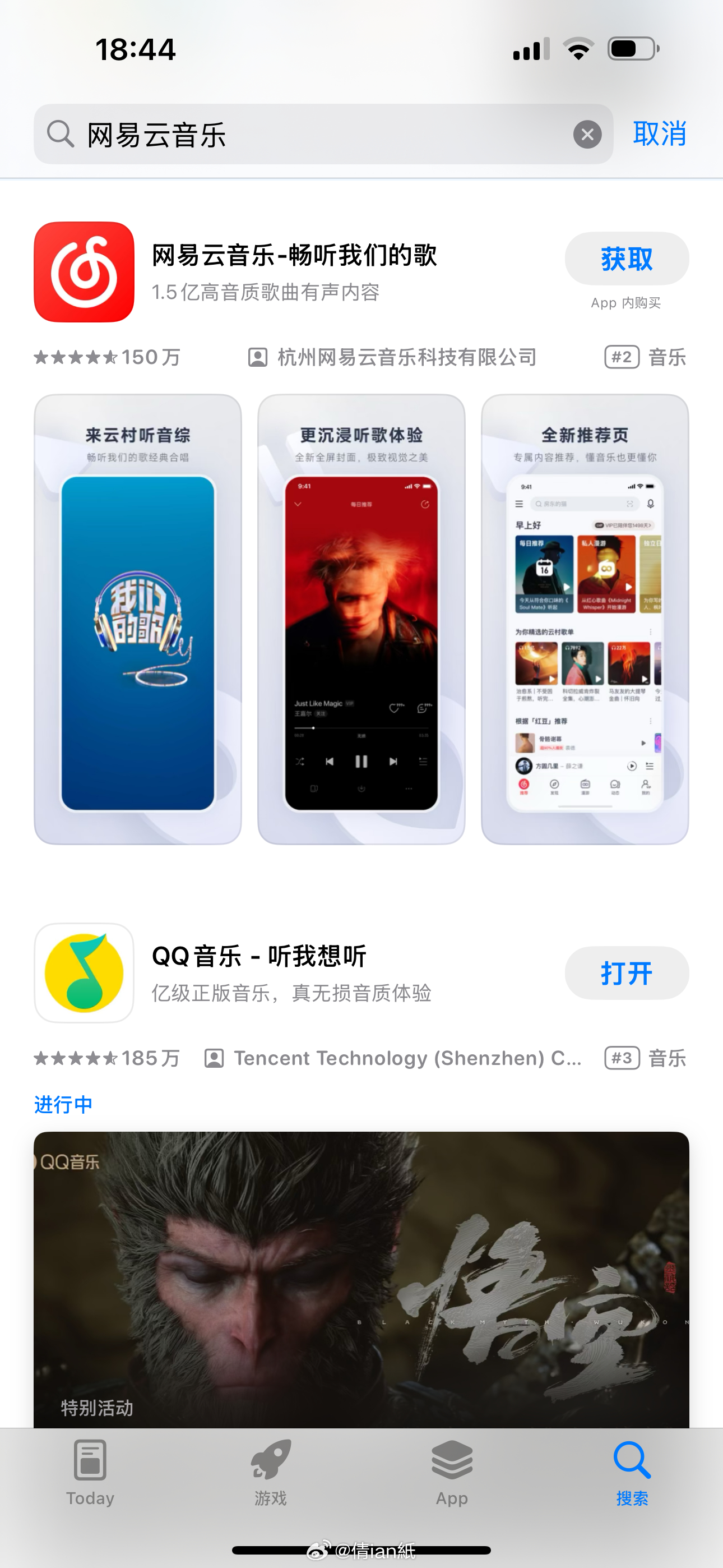
Task: Tap the search field with 网易云音乐
Action: 317,135
